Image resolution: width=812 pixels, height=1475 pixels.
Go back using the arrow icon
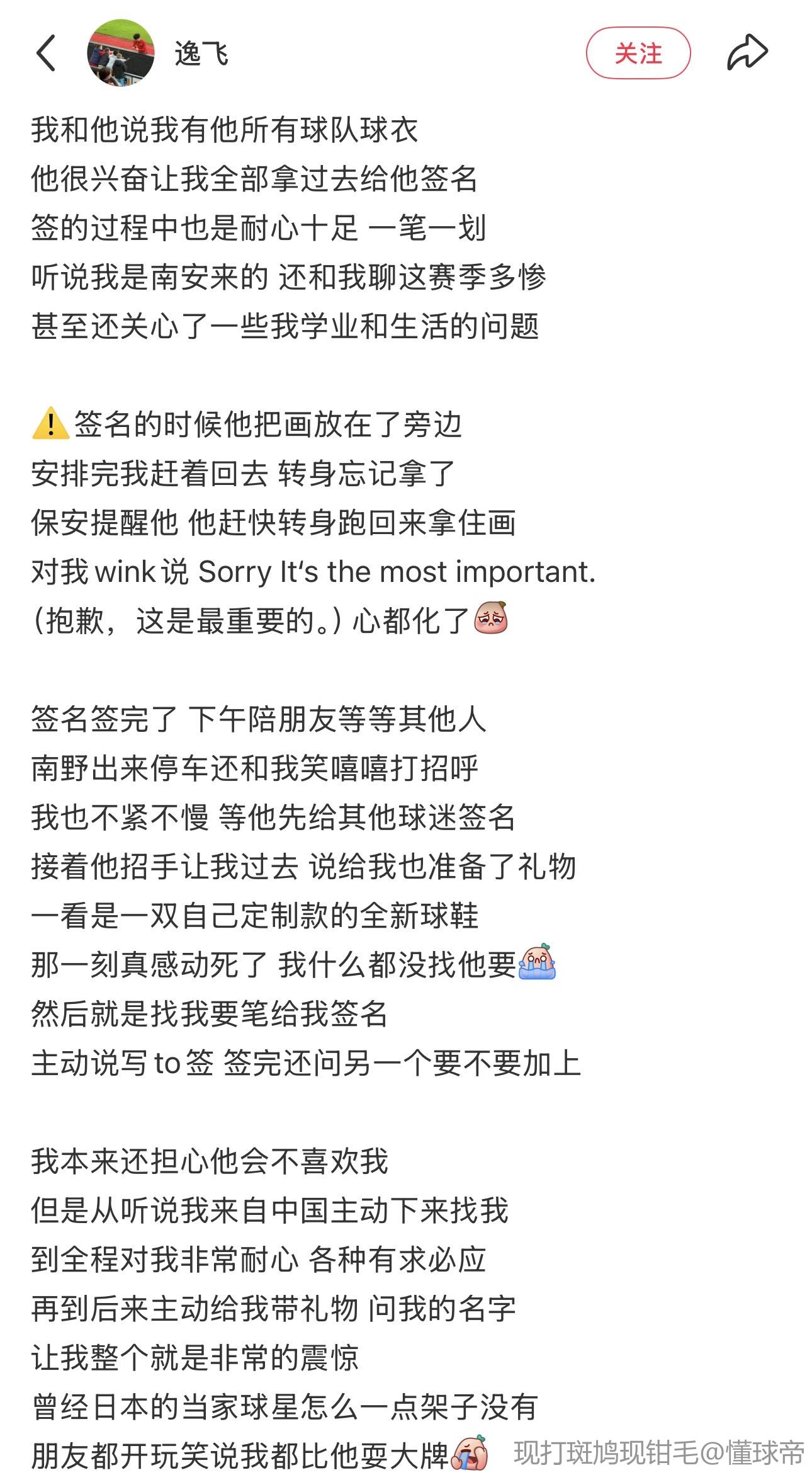coord(46,53)
